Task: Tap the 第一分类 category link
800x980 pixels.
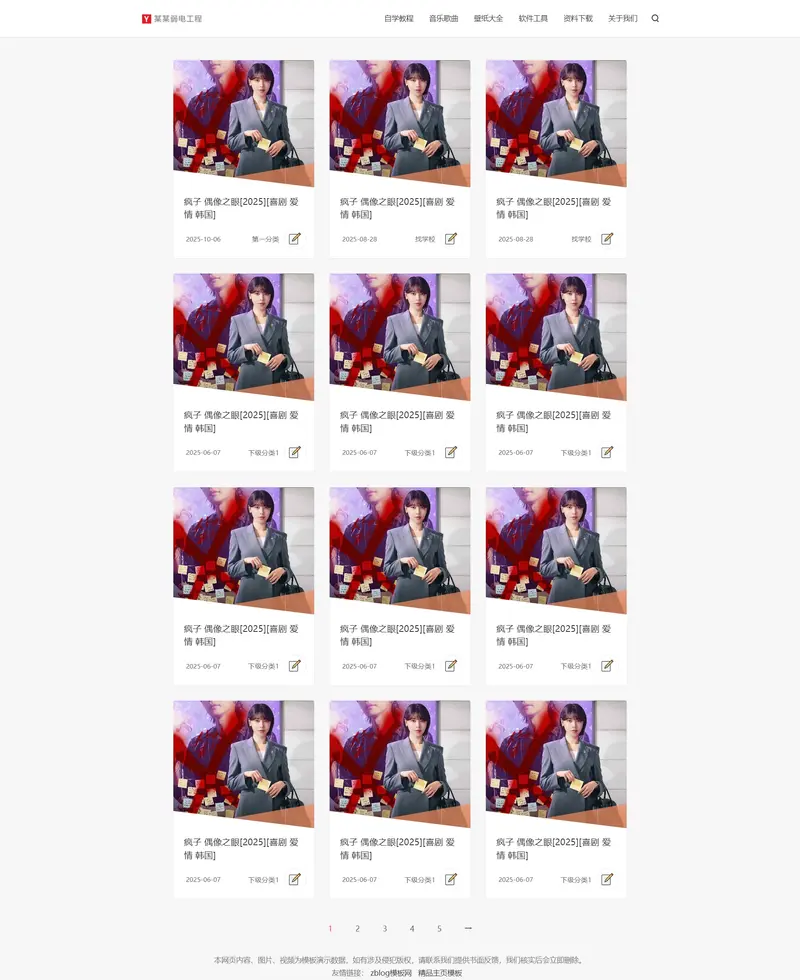Action: pyautogui.click(x=265, y=239)
